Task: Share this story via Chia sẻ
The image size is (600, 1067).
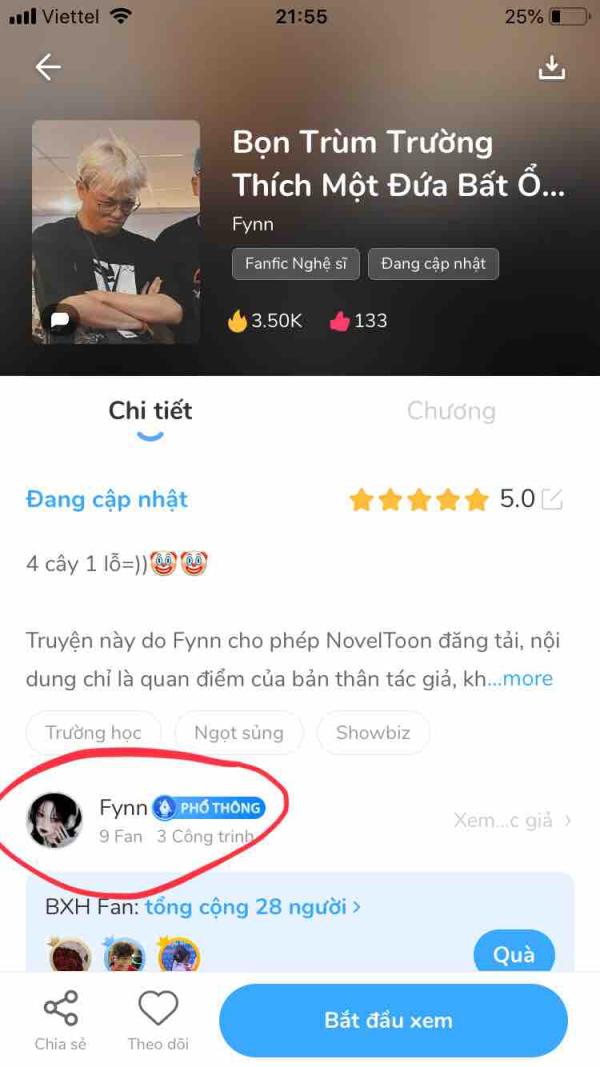Action: pos(60,1020)
